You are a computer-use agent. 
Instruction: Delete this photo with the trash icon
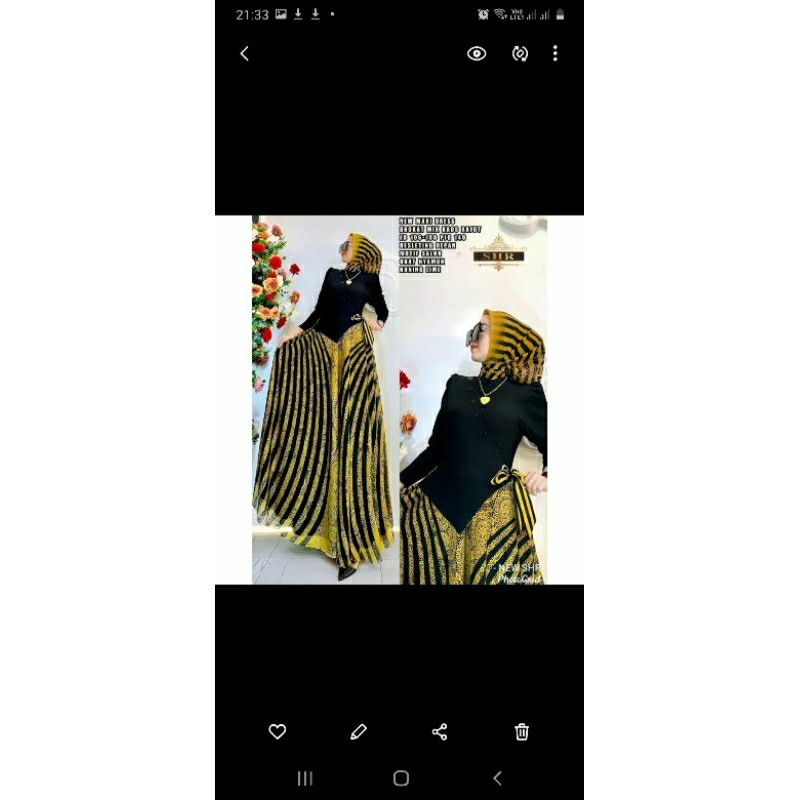click(522, 732)
